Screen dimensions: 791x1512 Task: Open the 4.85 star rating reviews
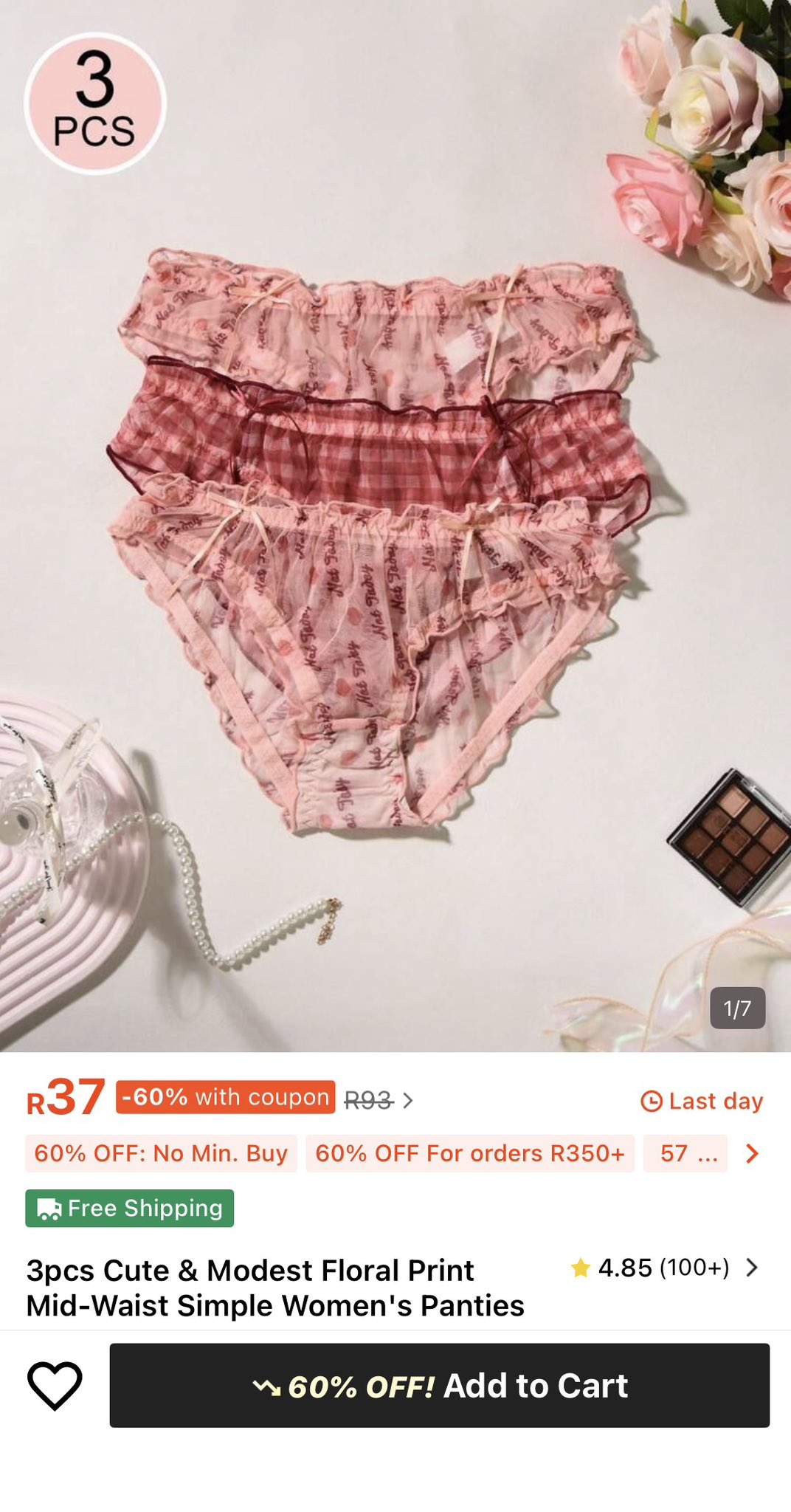pyautogui.click(x=663, y=1268)
